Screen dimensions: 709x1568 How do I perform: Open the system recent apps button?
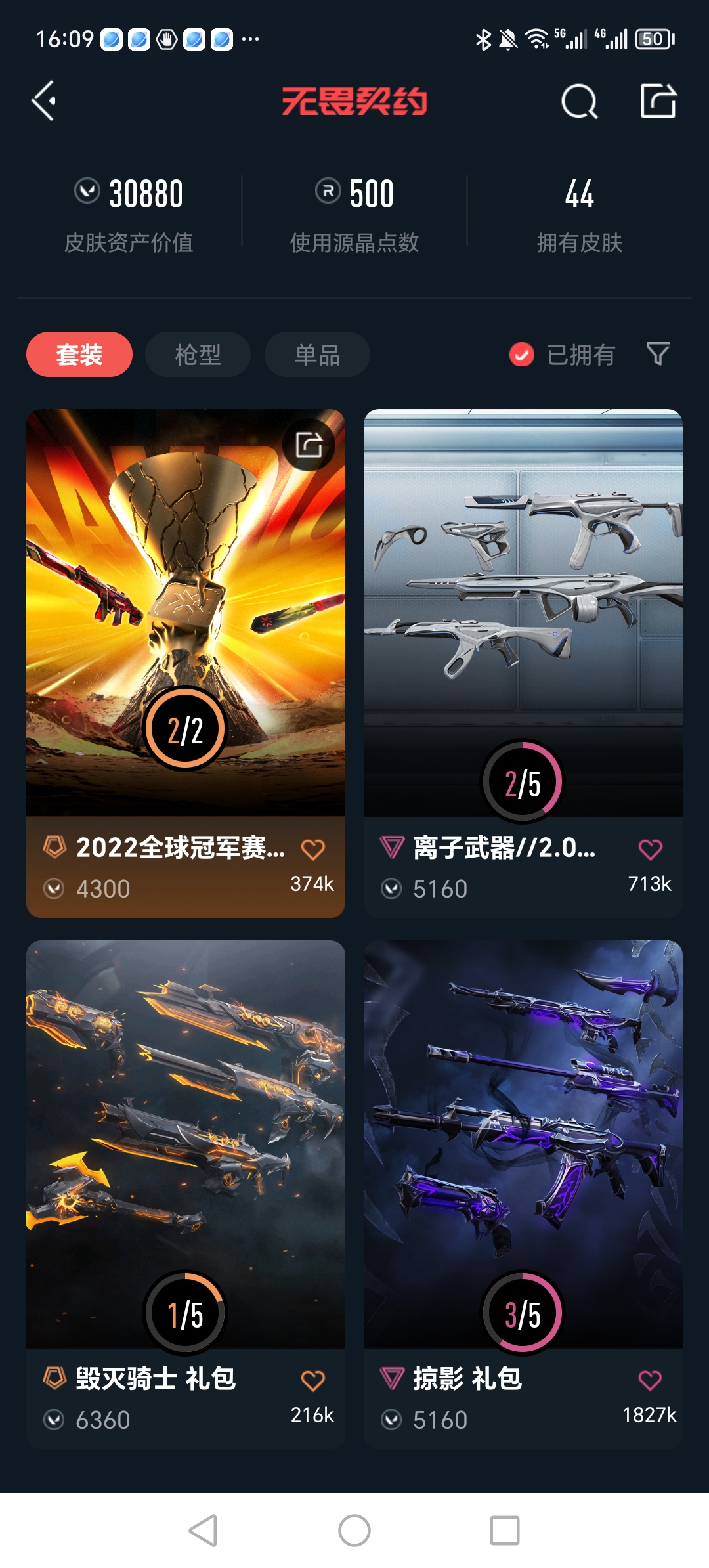pyautogui.click(x=505, y=1531)
